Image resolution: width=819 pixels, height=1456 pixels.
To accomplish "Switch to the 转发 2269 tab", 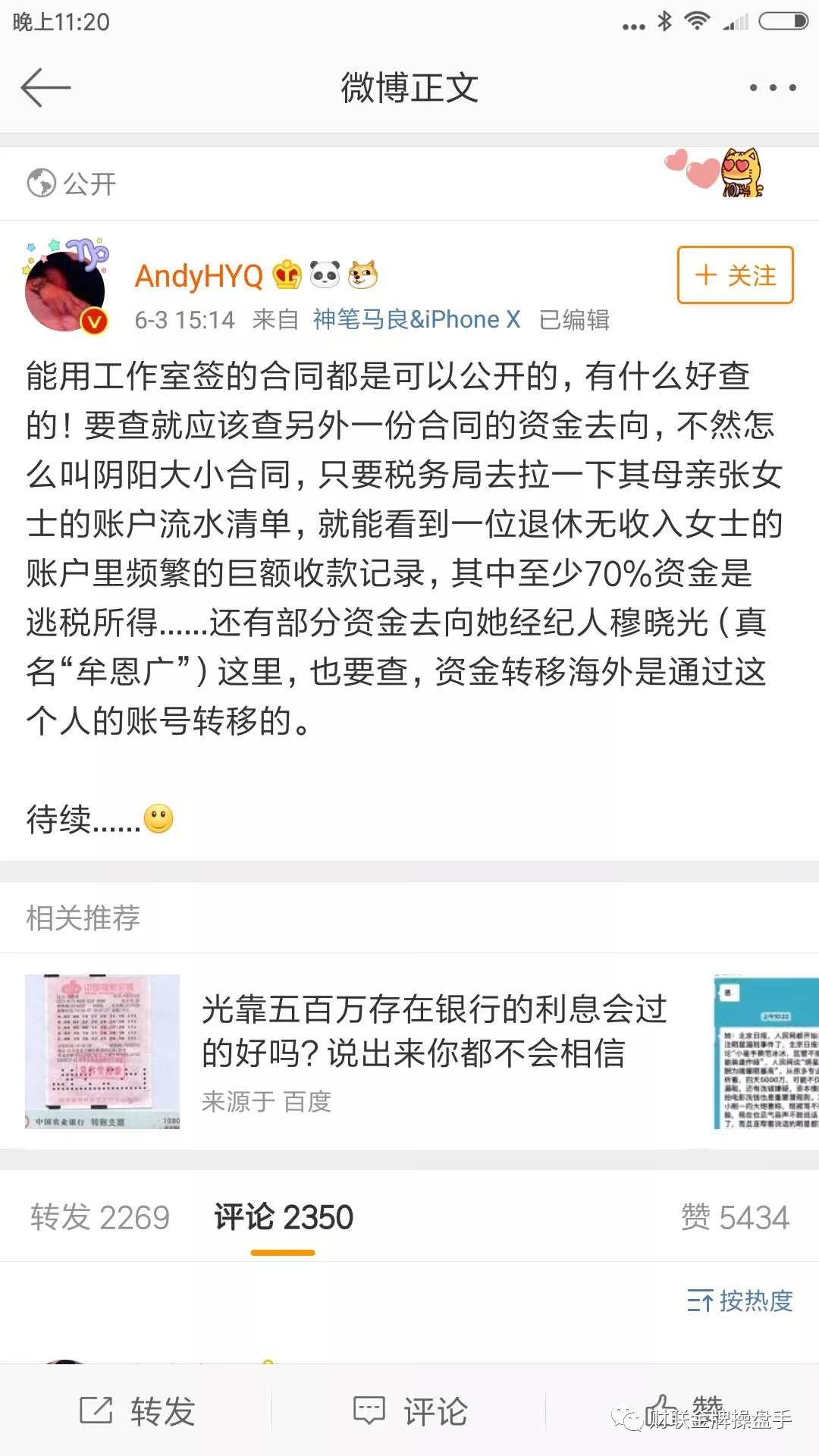I will (x=100, y=1217).
